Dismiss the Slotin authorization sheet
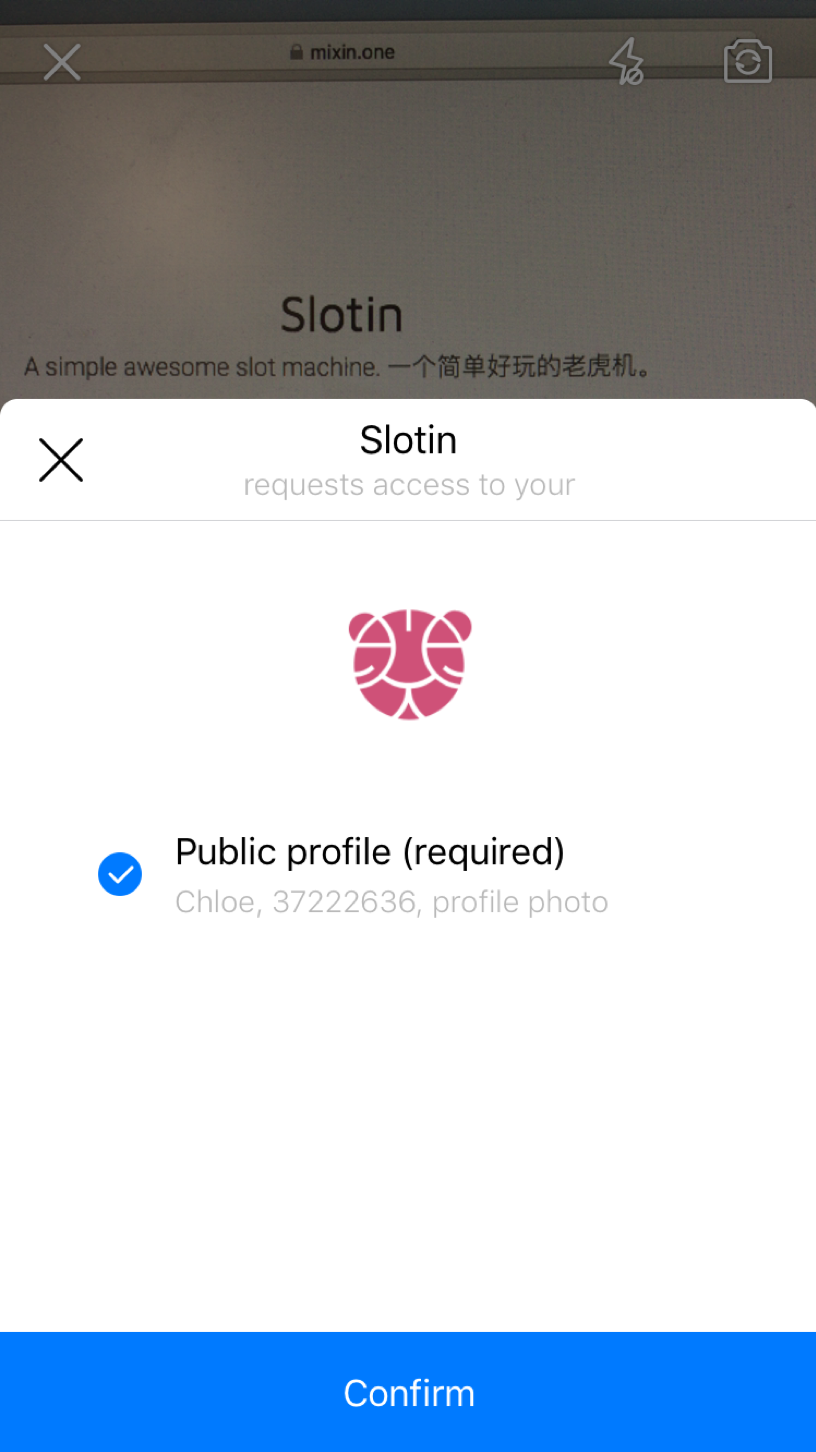This screenshot has width=816, height=1452. (x=61, y=460)
